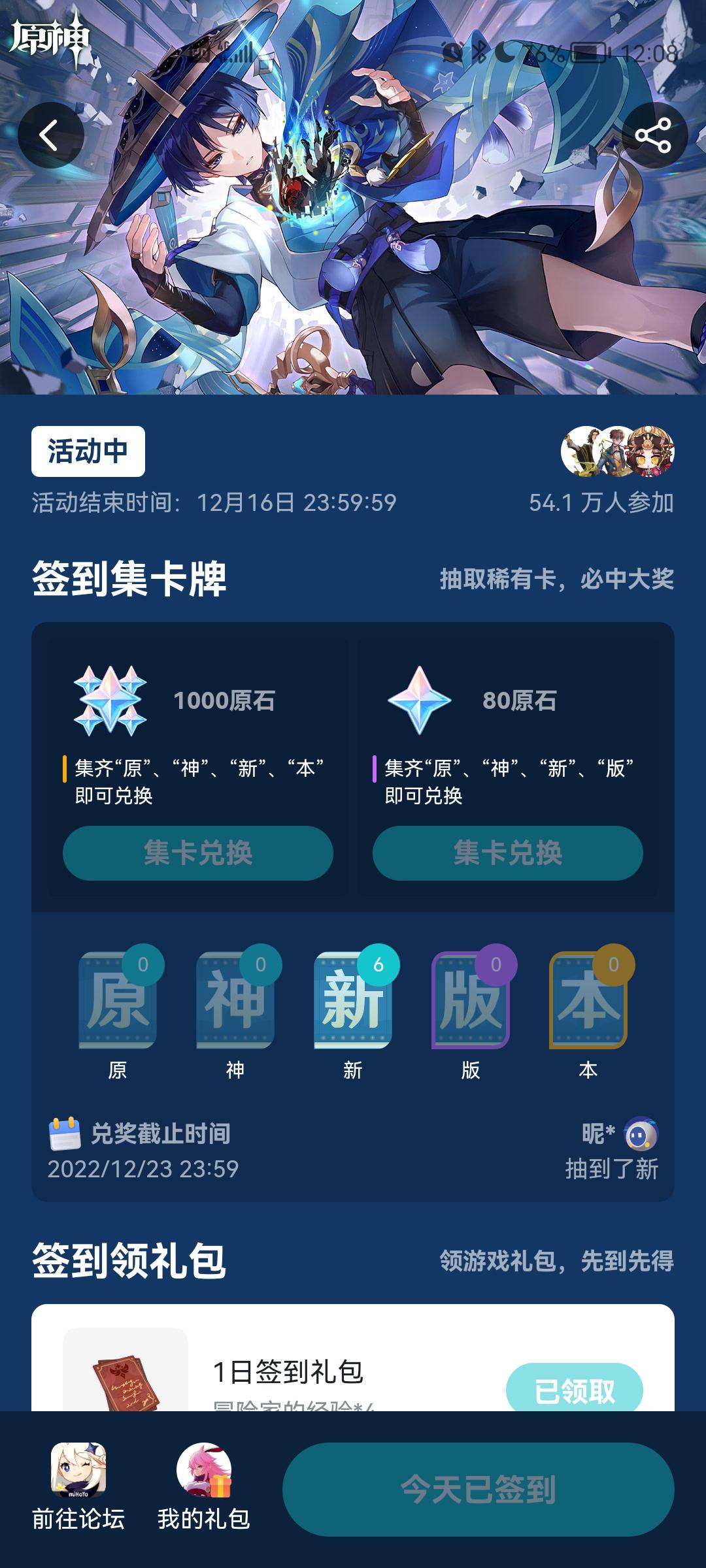Tap the back arrow on the banner
This screenshot has height=1568, width=706.
pos(49,135)
